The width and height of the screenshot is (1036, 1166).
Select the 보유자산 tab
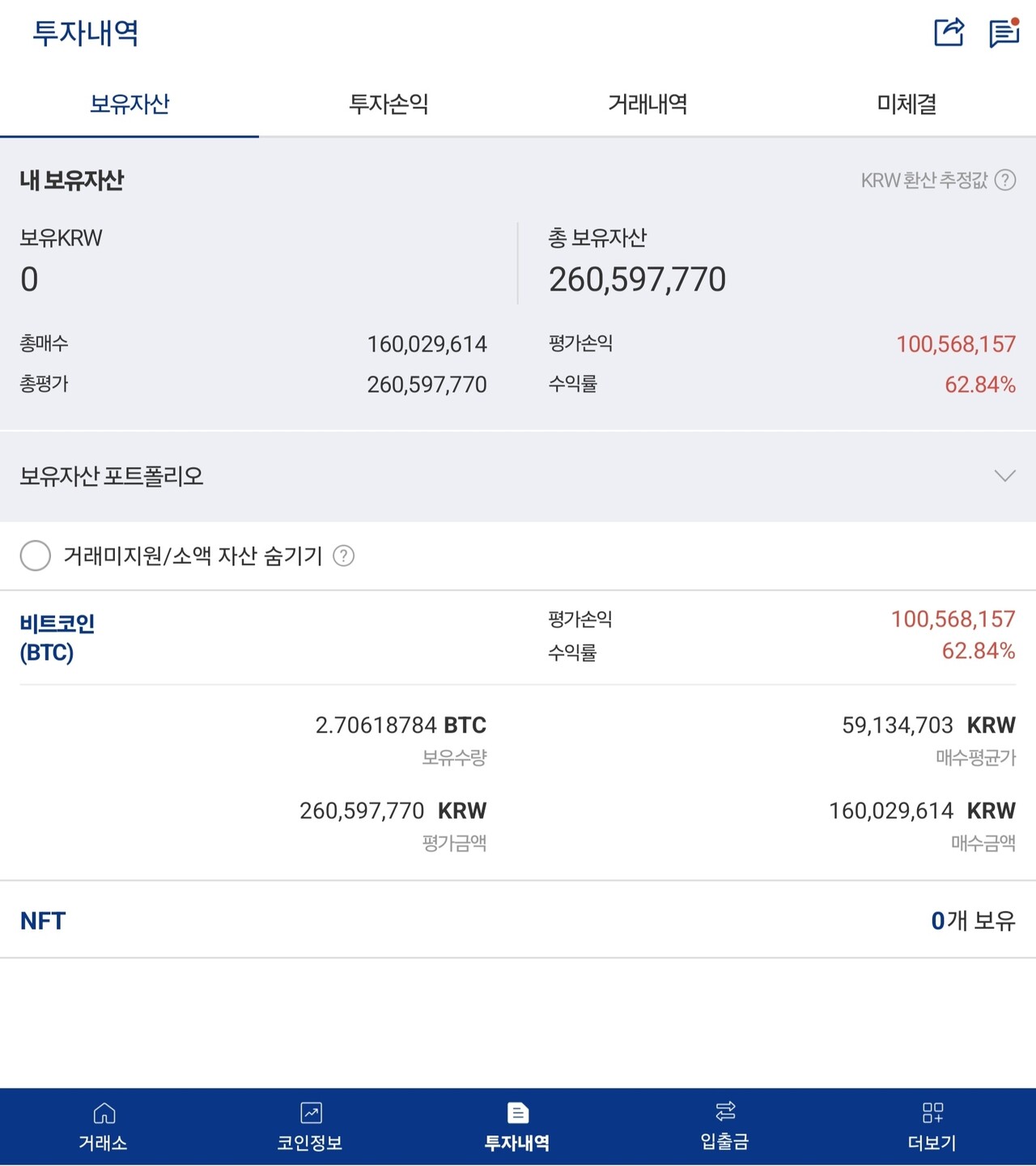(129, 104)
